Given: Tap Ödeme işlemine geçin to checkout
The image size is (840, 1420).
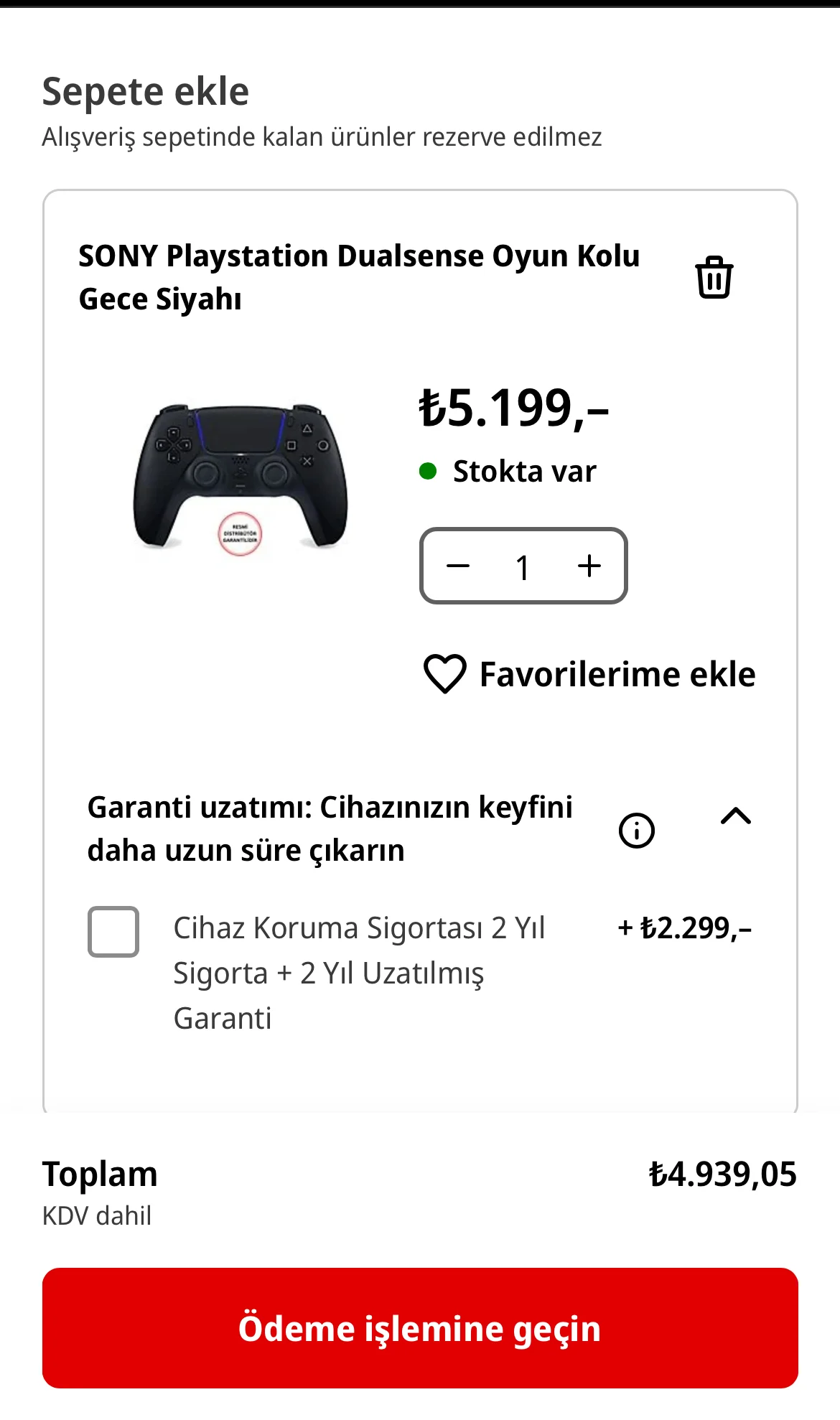Looking at the screenshot, I should pyautogui.click(x=420, y=1328).
